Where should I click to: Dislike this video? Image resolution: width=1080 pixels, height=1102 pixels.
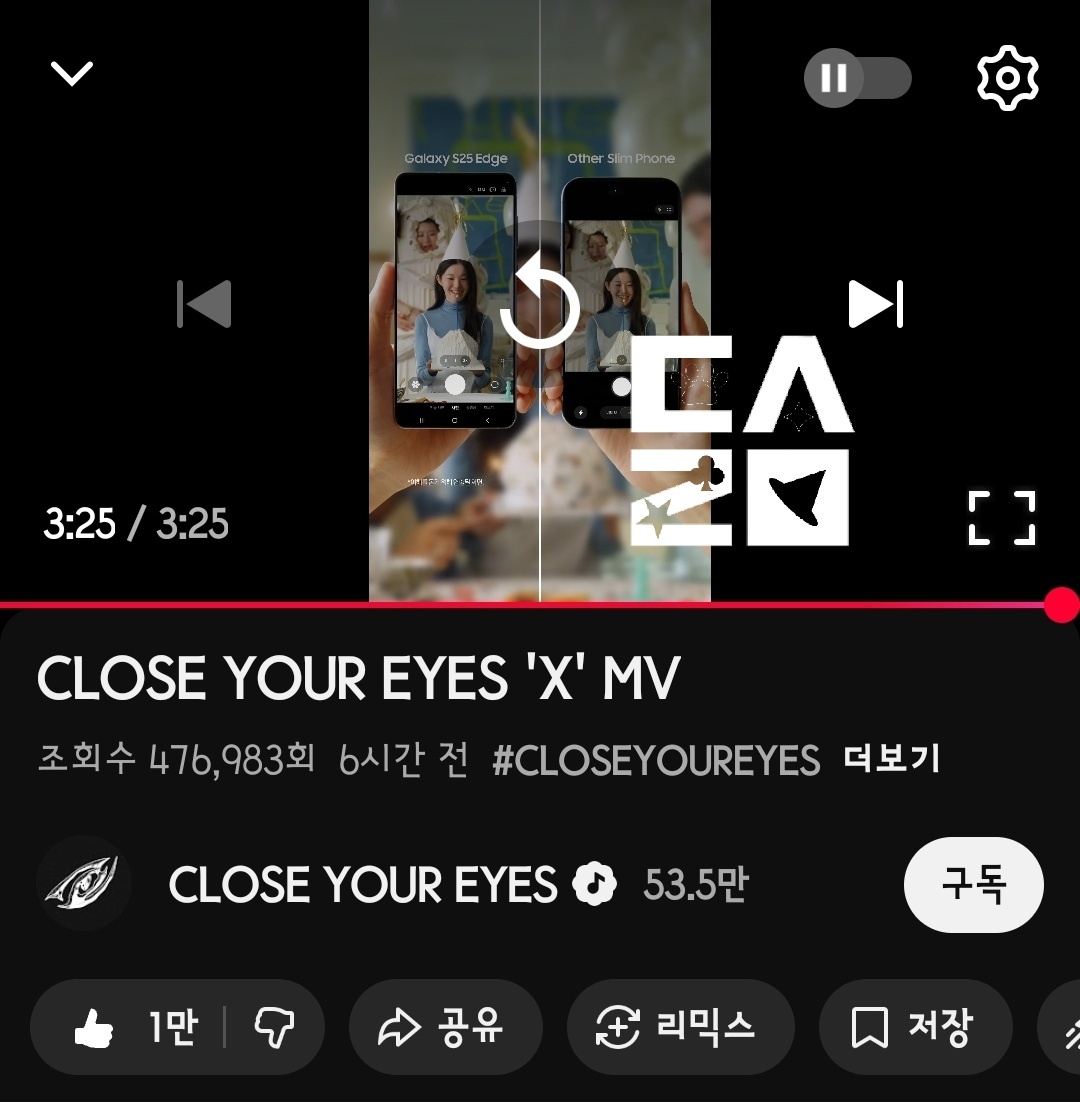click(x=273, y=1027)
